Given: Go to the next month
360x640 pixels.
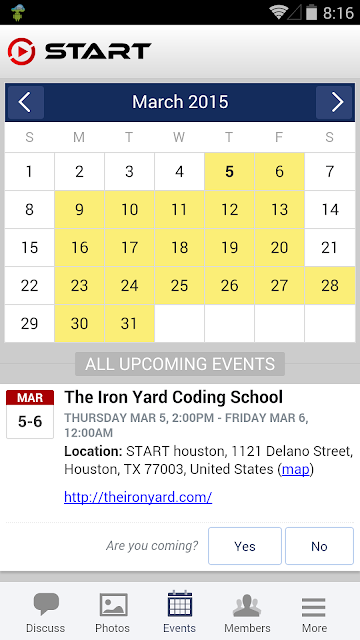Looking at the screenshot, I should 334,102.
